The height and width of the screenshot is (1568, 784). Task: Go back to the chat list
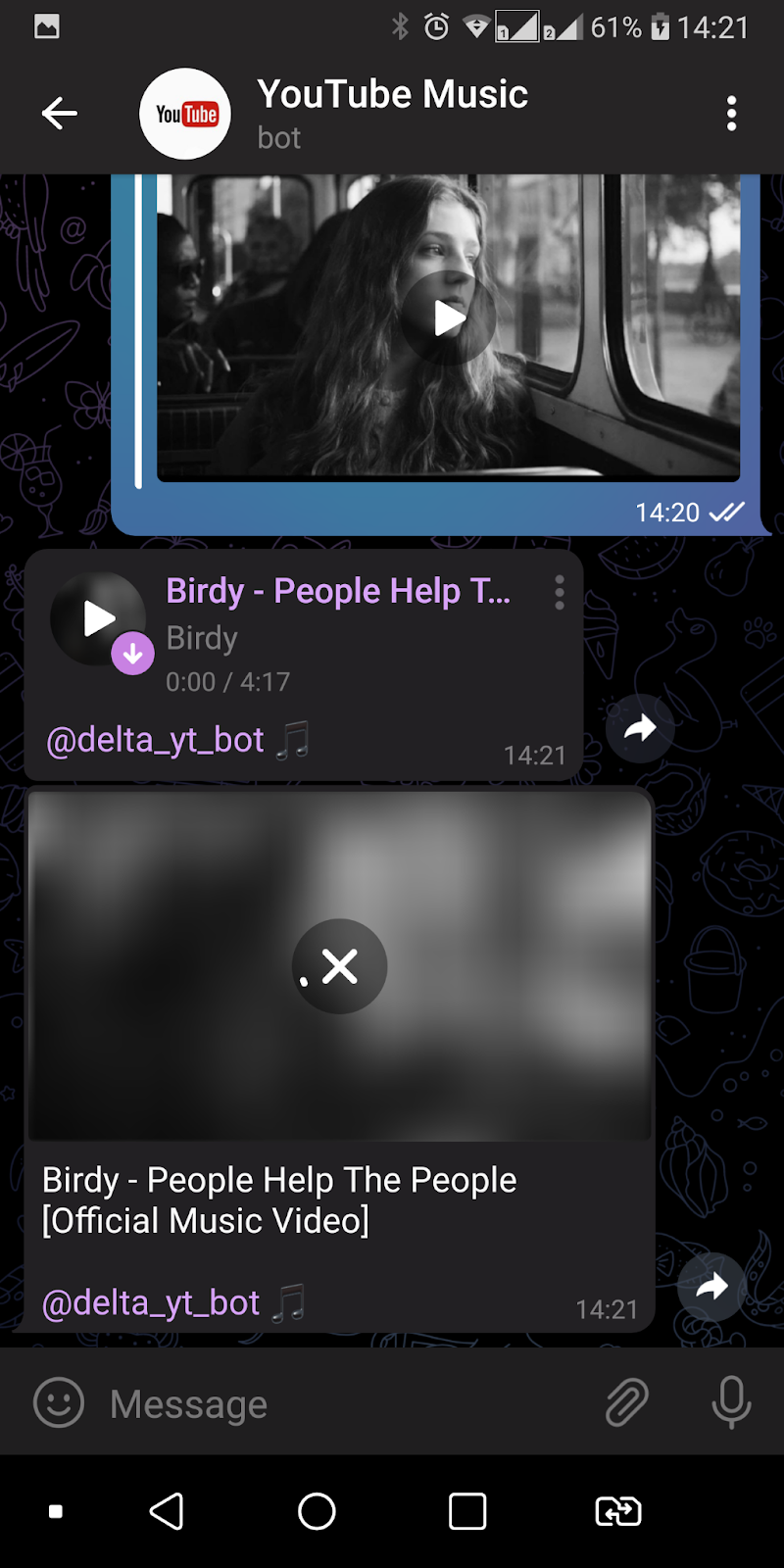59,114
